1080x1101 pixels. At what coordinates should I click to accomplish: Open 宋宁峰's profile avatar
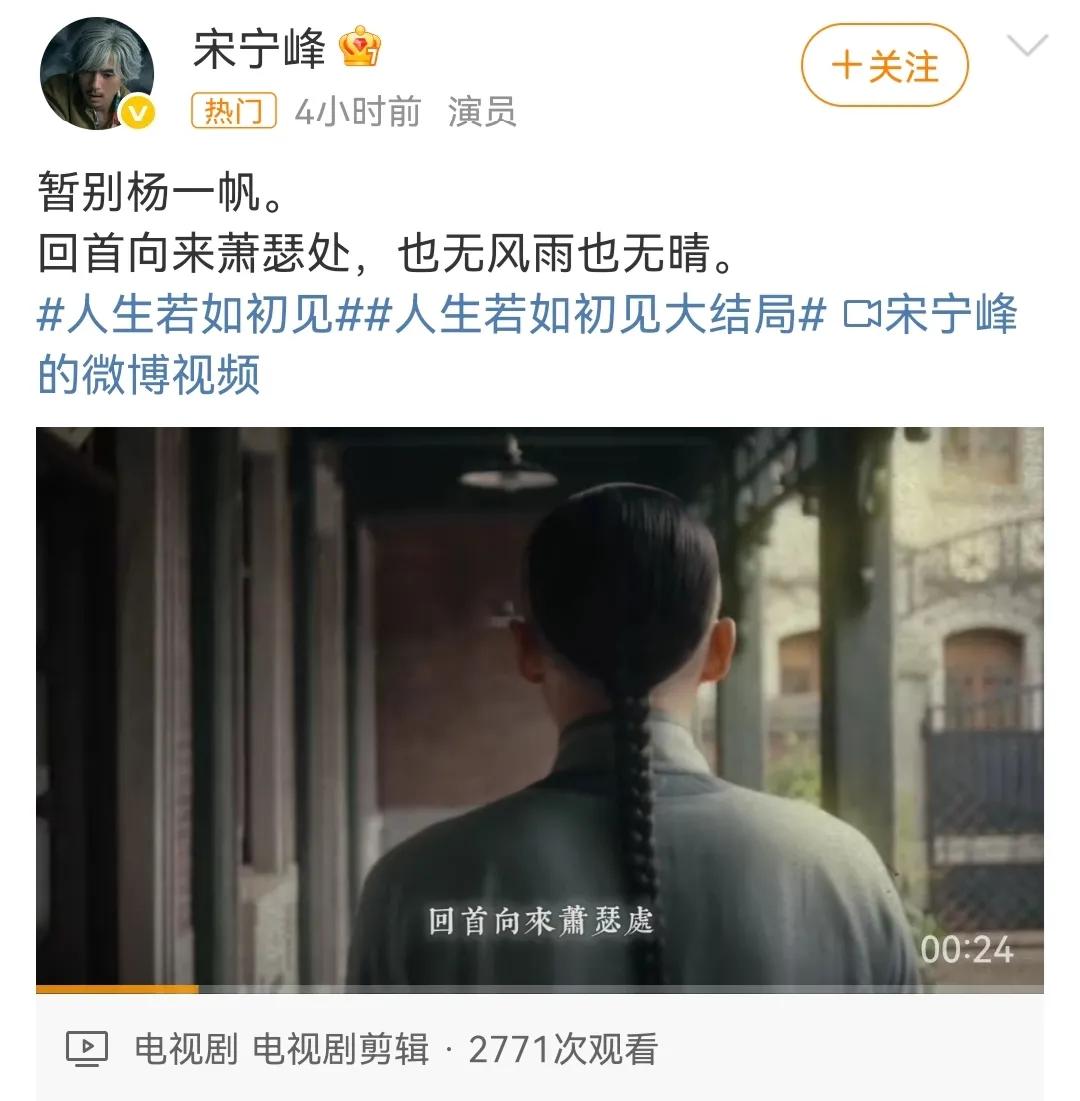tap(96, 73)
